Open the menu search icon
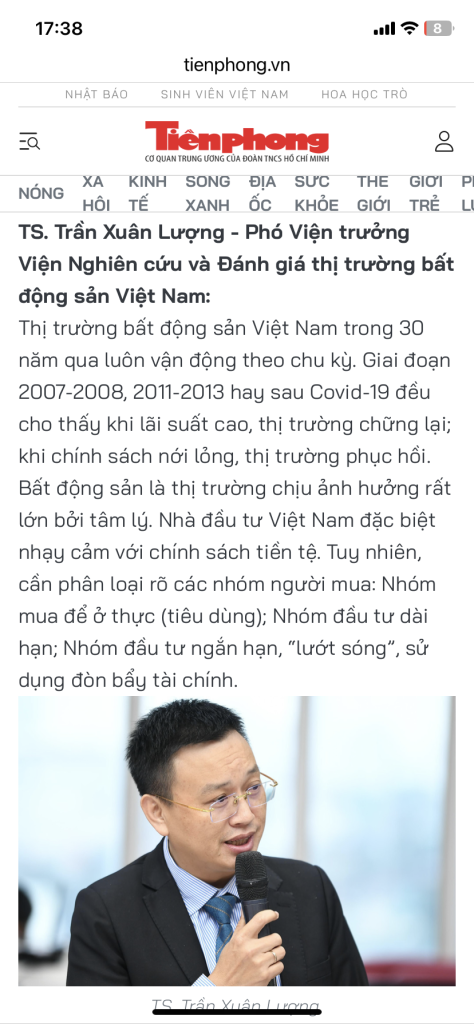 pos(29,141)
